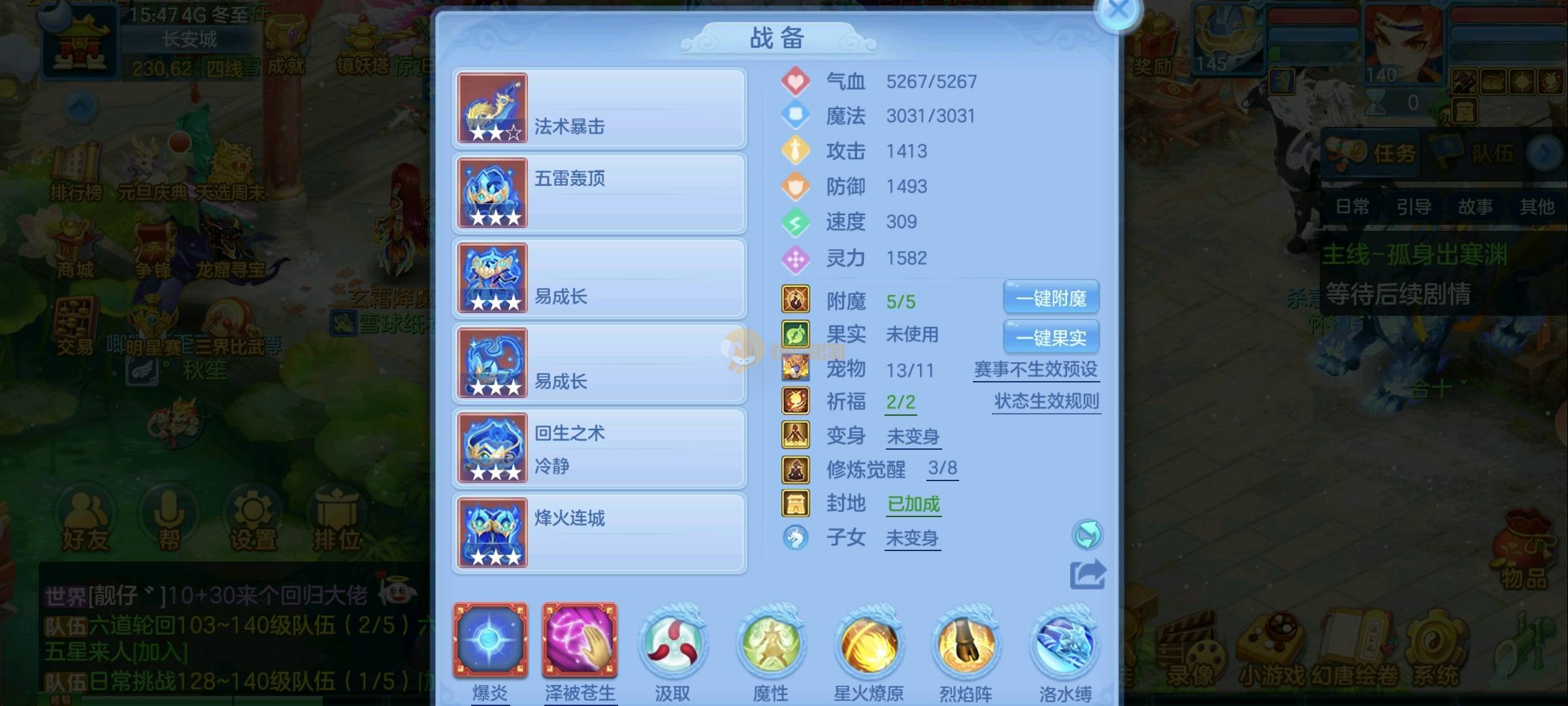
Task: Open the 祈福 2/2 link
Action: 900,402
